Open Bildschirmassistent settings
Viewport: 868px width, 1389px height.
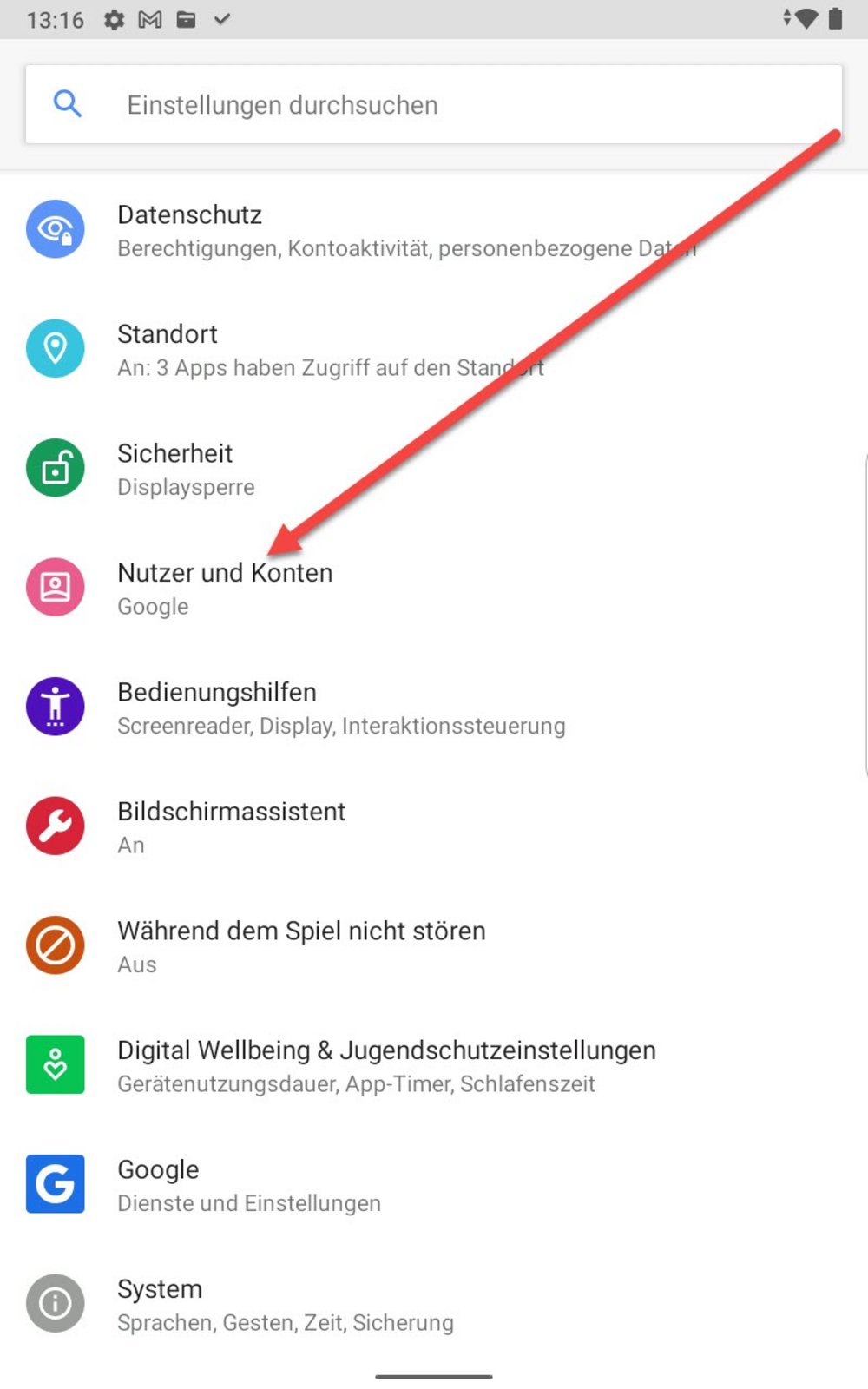point(434,826)
